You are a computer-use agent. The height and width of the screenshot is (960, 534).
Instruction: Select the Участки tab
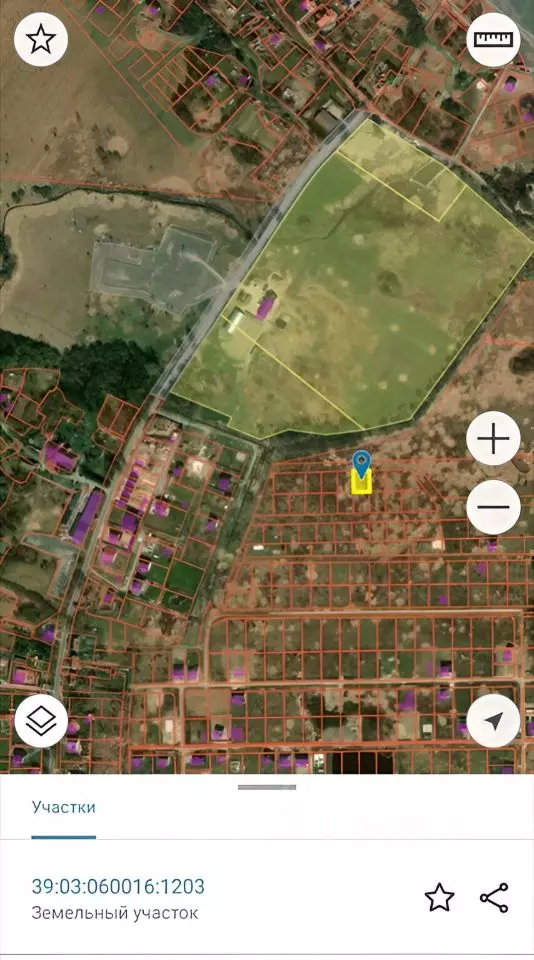[x=64, y=807]
